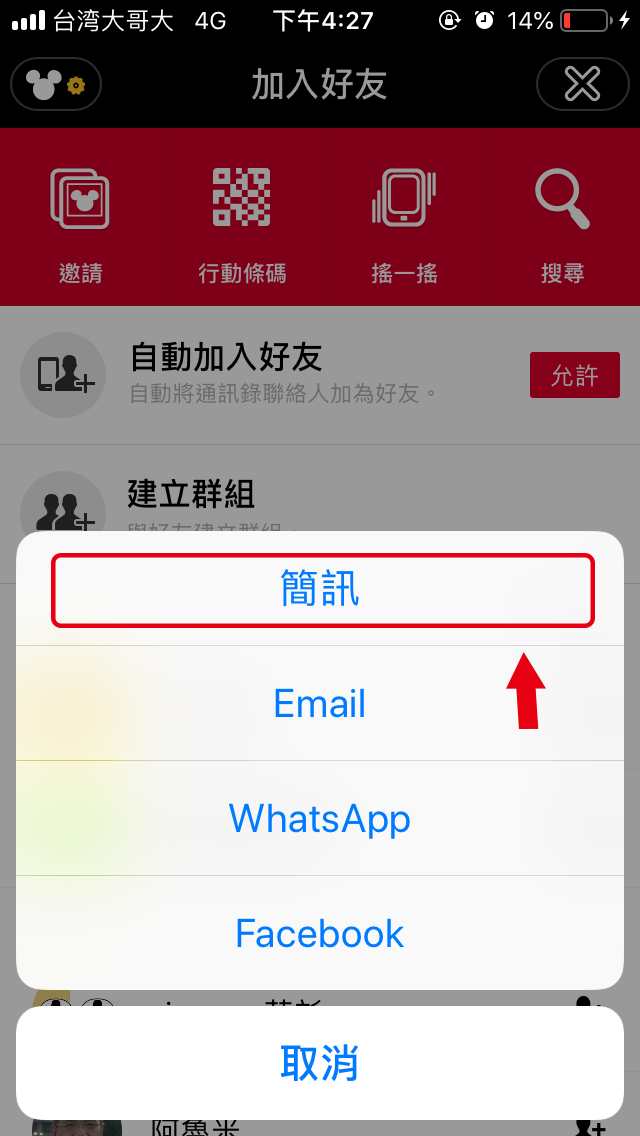Screen dimensions: 640x1136
Task: Select 搖一搖 shake to add
Action: (403, 217)
